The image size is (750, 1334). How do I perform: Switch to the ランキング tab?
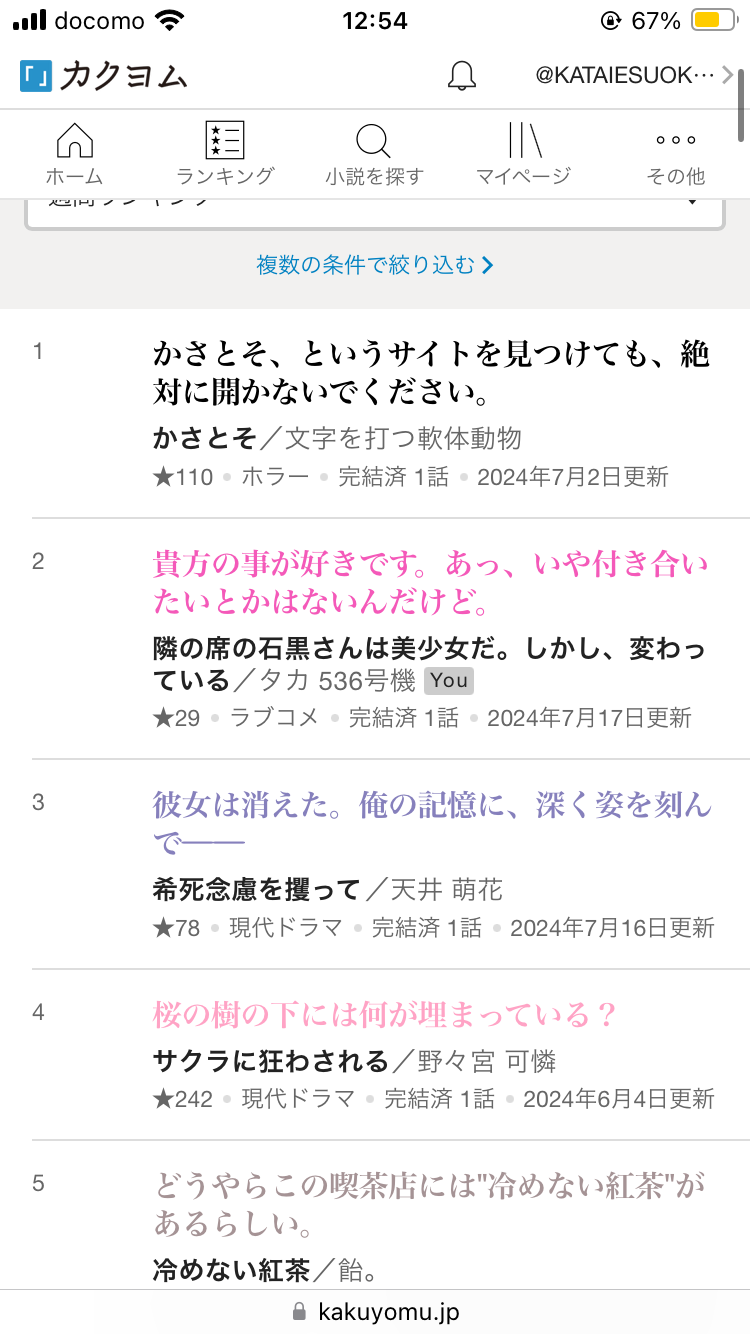click(x=225, y=155)
